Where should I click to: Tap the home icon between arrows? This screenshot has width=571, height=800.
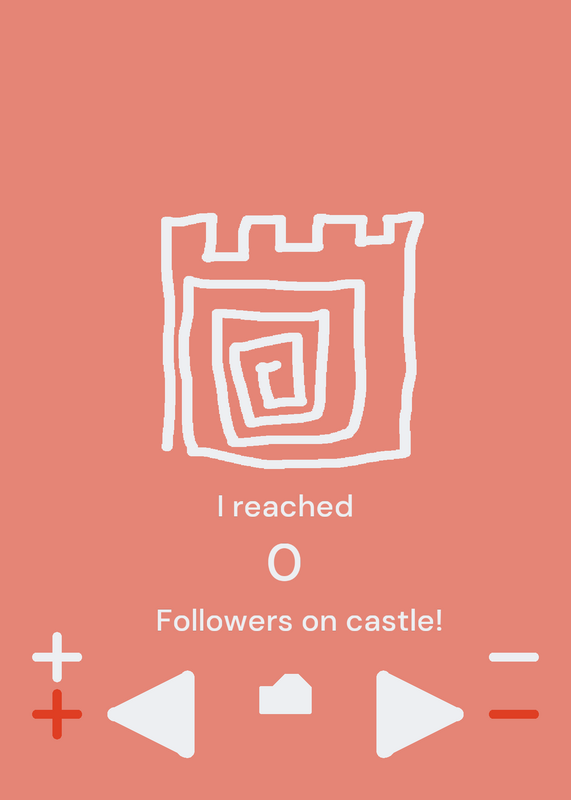285,694
